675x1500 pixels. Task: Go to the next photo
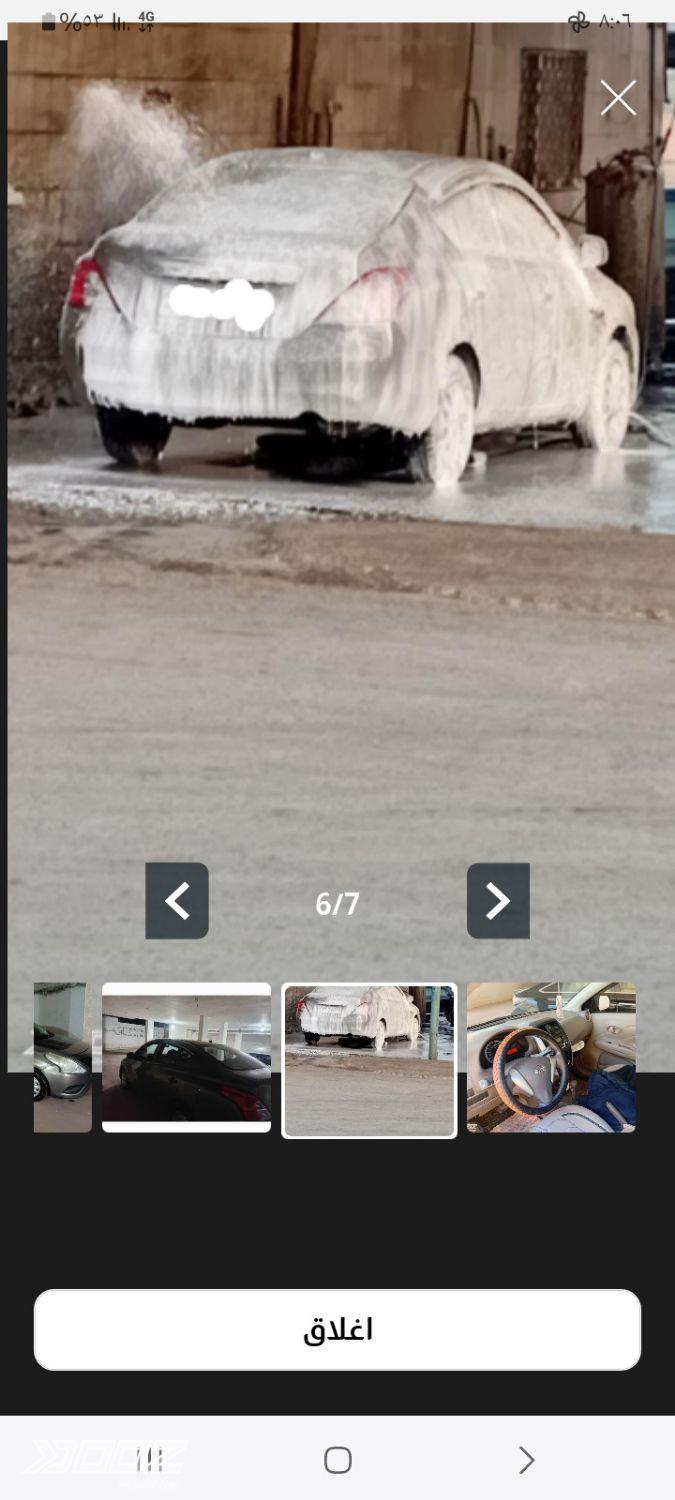point(498,901)
